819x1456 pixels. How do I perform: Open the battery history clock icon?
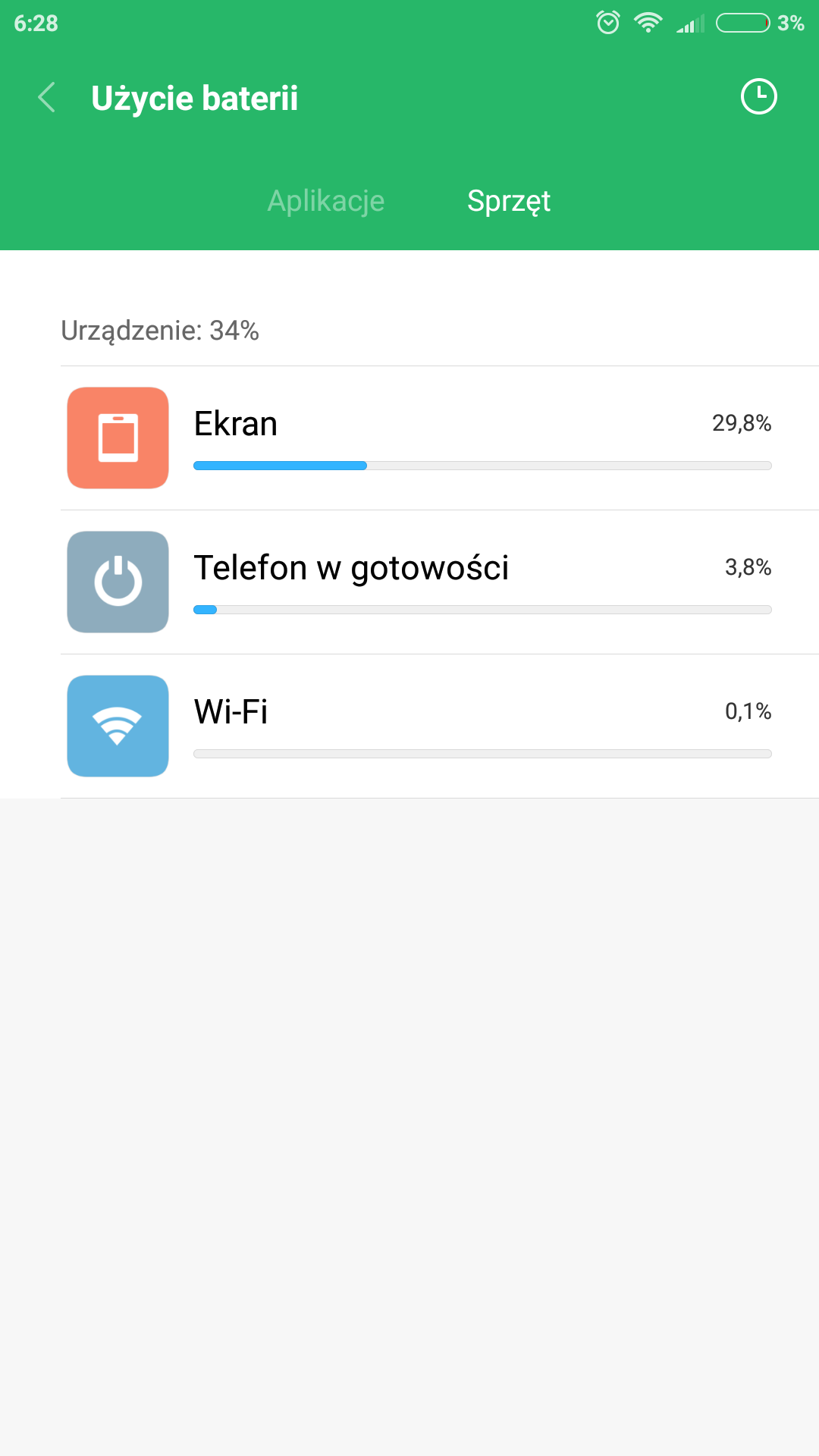758,97
